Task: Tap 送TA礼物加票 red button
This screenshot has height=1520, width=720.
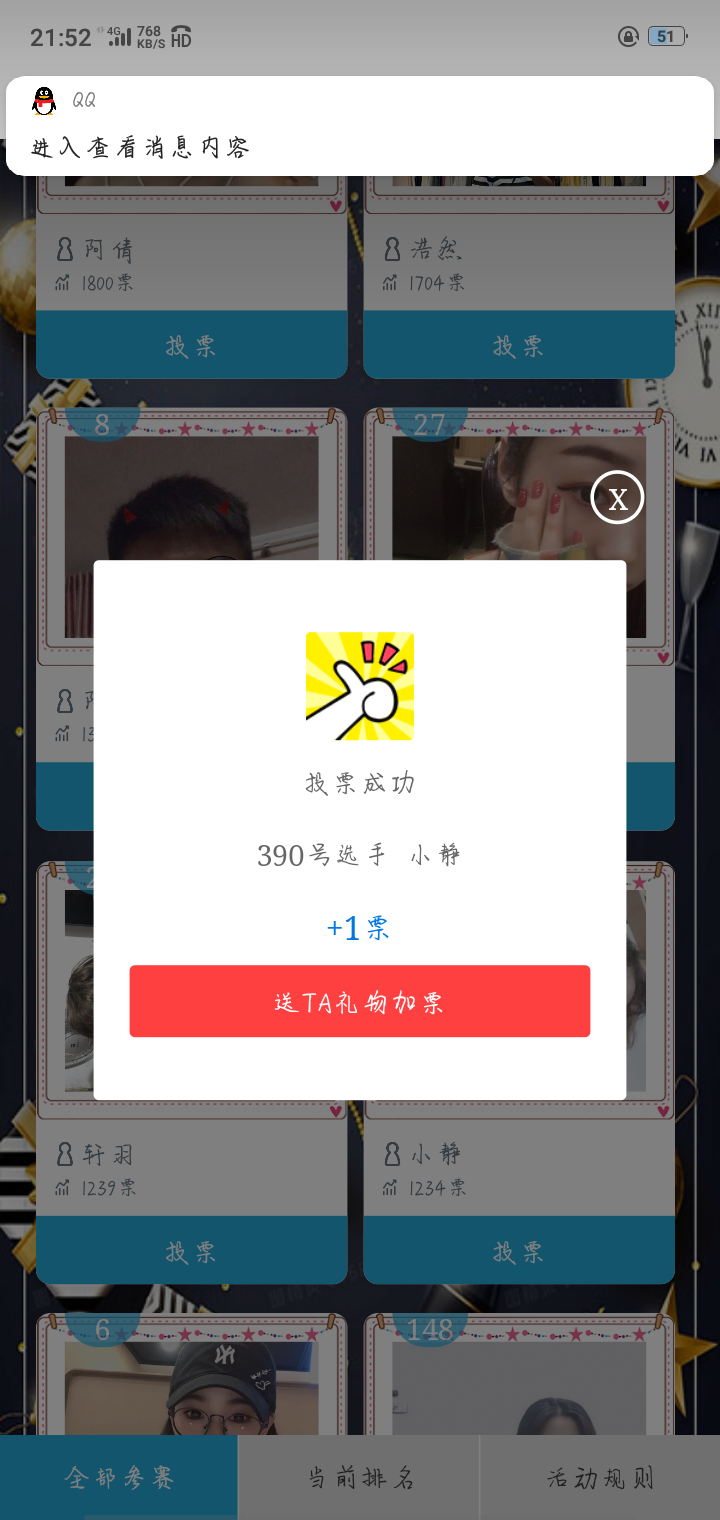Action: point(359,1001)
